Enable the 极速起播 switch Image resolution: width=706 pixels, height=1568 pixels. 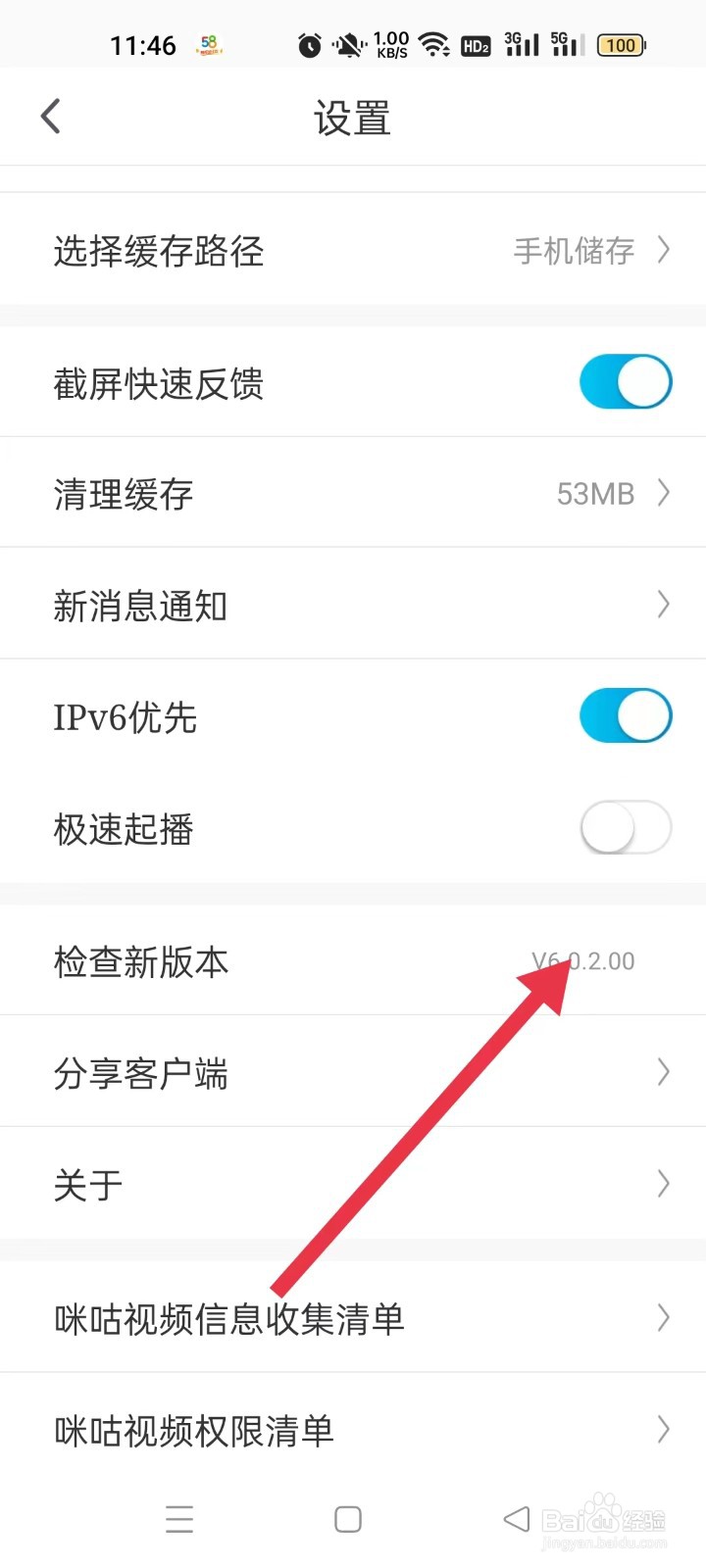click(x=626, y=827)
